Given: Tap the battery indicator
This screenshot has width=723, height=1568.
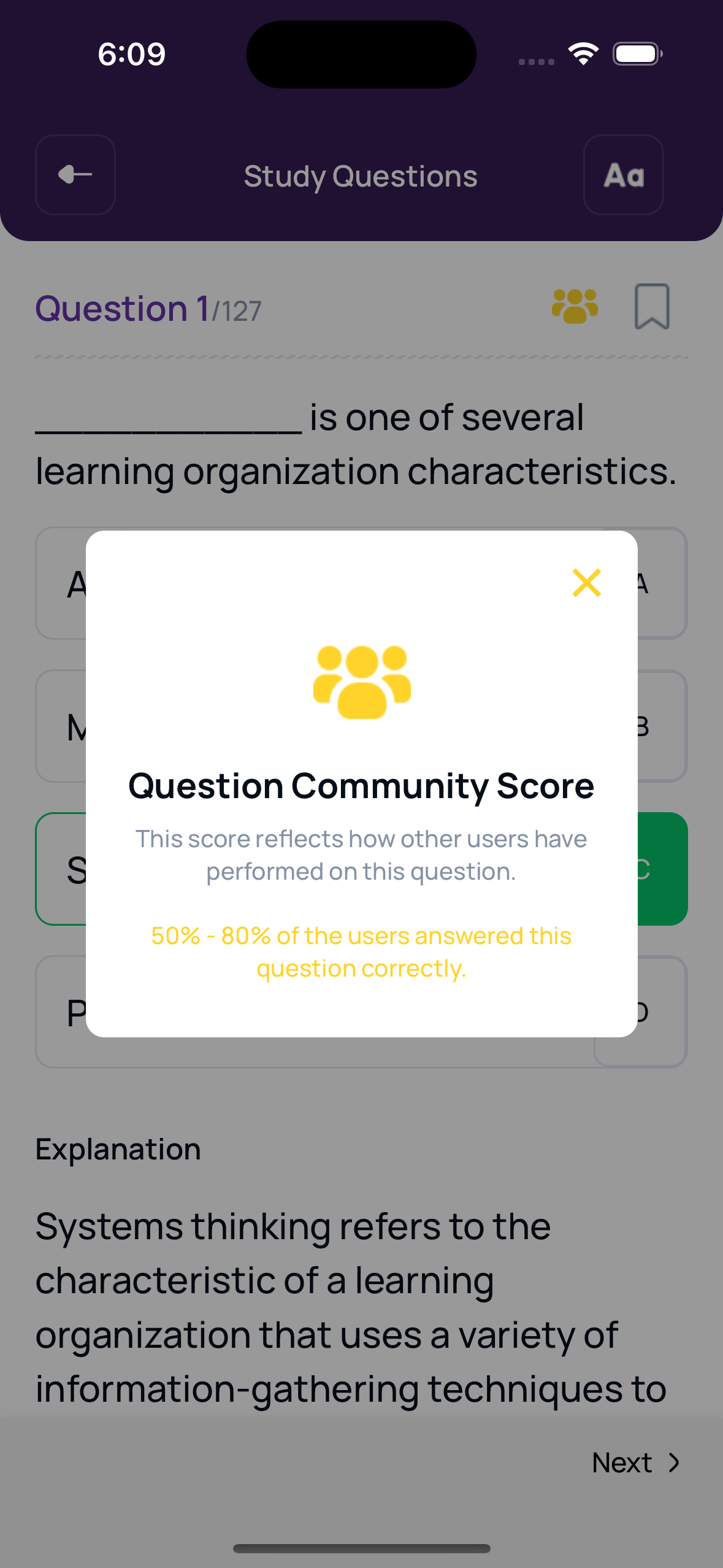Looking at the screenshot, I should click(x=637, y=53).
